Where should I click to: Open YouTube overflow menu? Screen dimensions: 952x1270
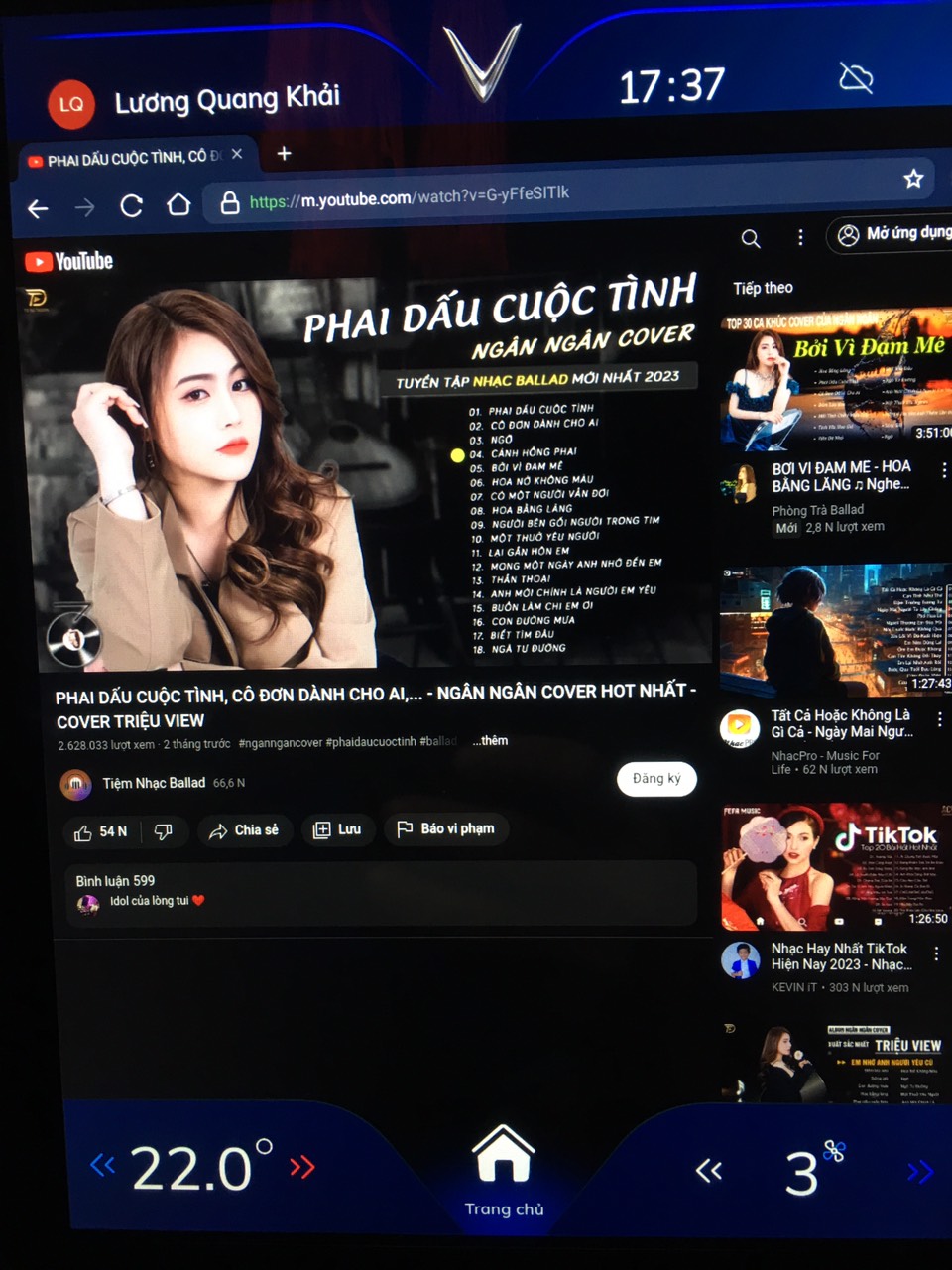point(800,237)
